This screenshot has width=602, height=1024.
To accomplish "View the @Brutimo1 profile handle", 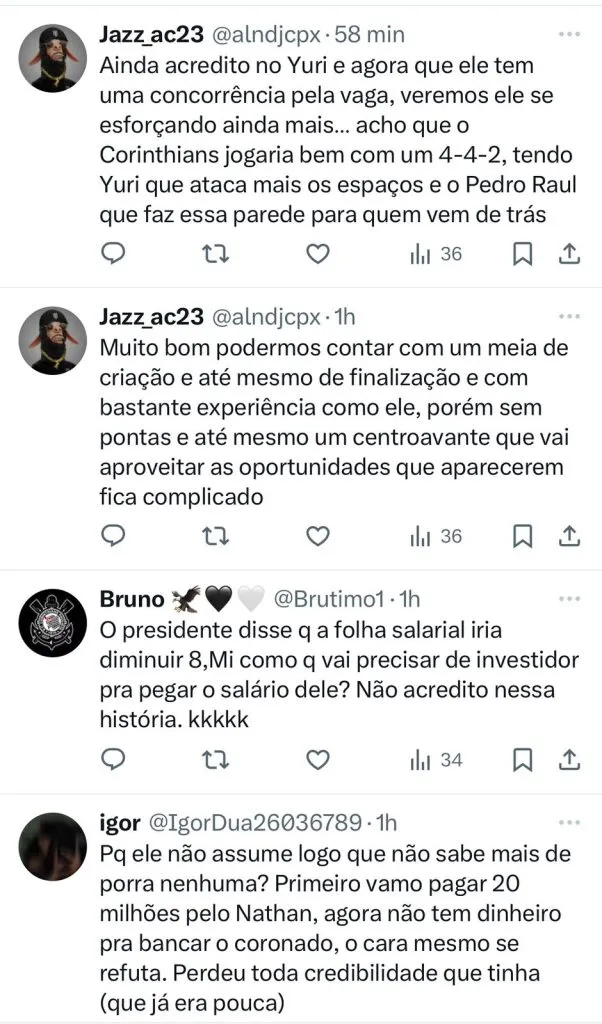I will (332, 599).
